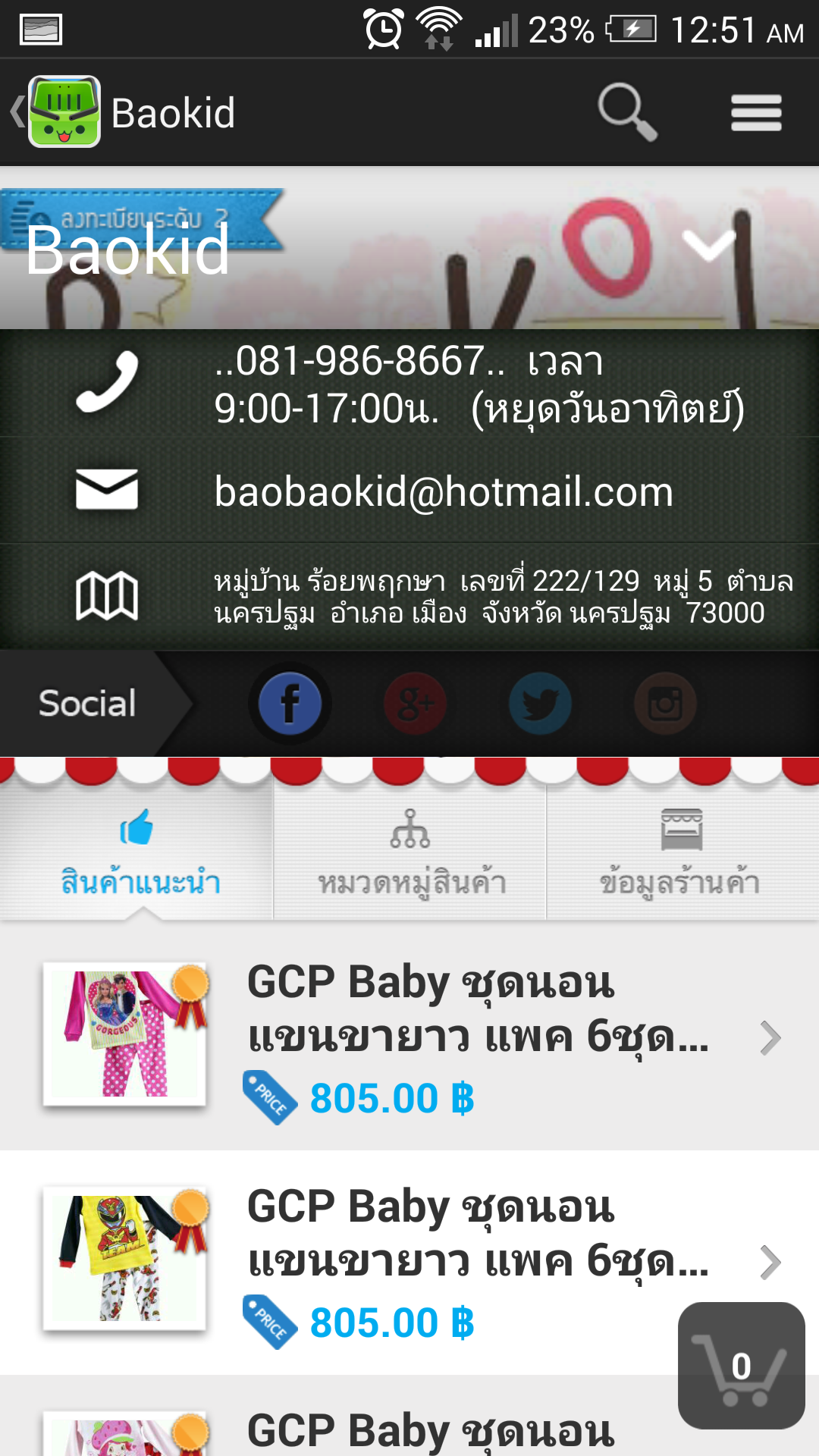
Task: Open the search magnifier in the app bar
Action: click(x=627, y=112)
